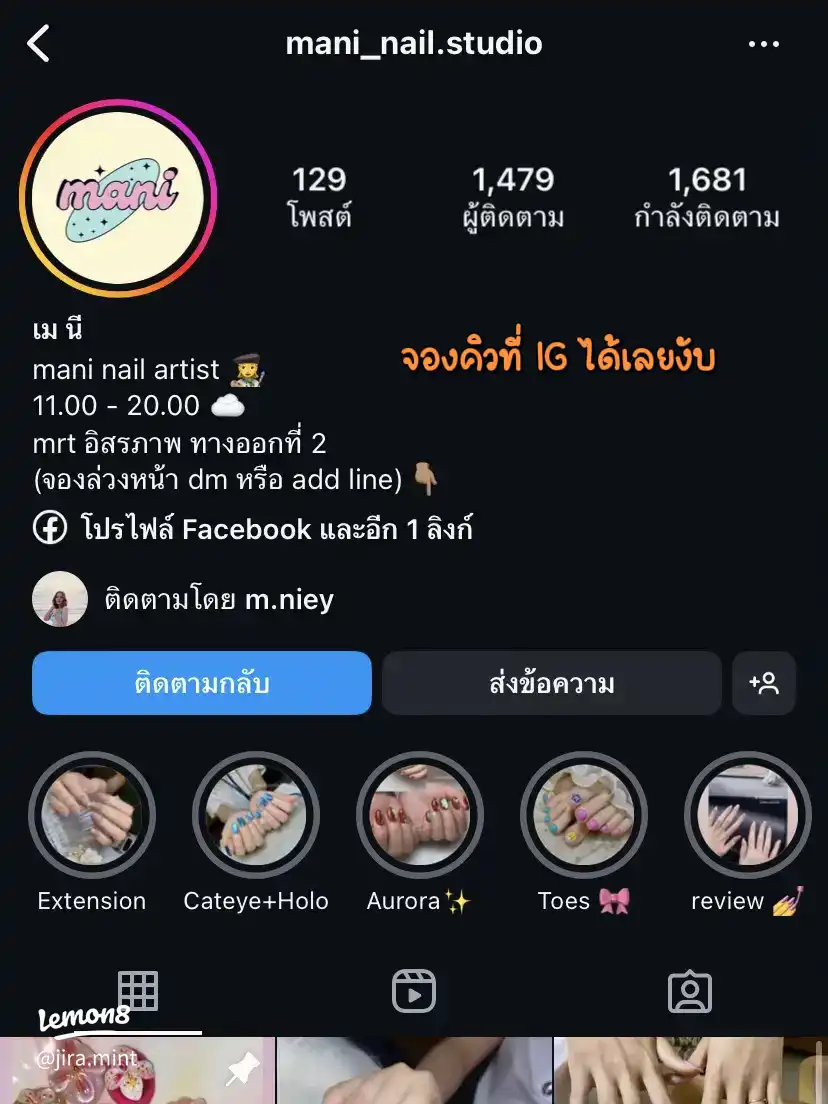Open the Extension story highlight

pyautogui.click(x=92, y=815)
